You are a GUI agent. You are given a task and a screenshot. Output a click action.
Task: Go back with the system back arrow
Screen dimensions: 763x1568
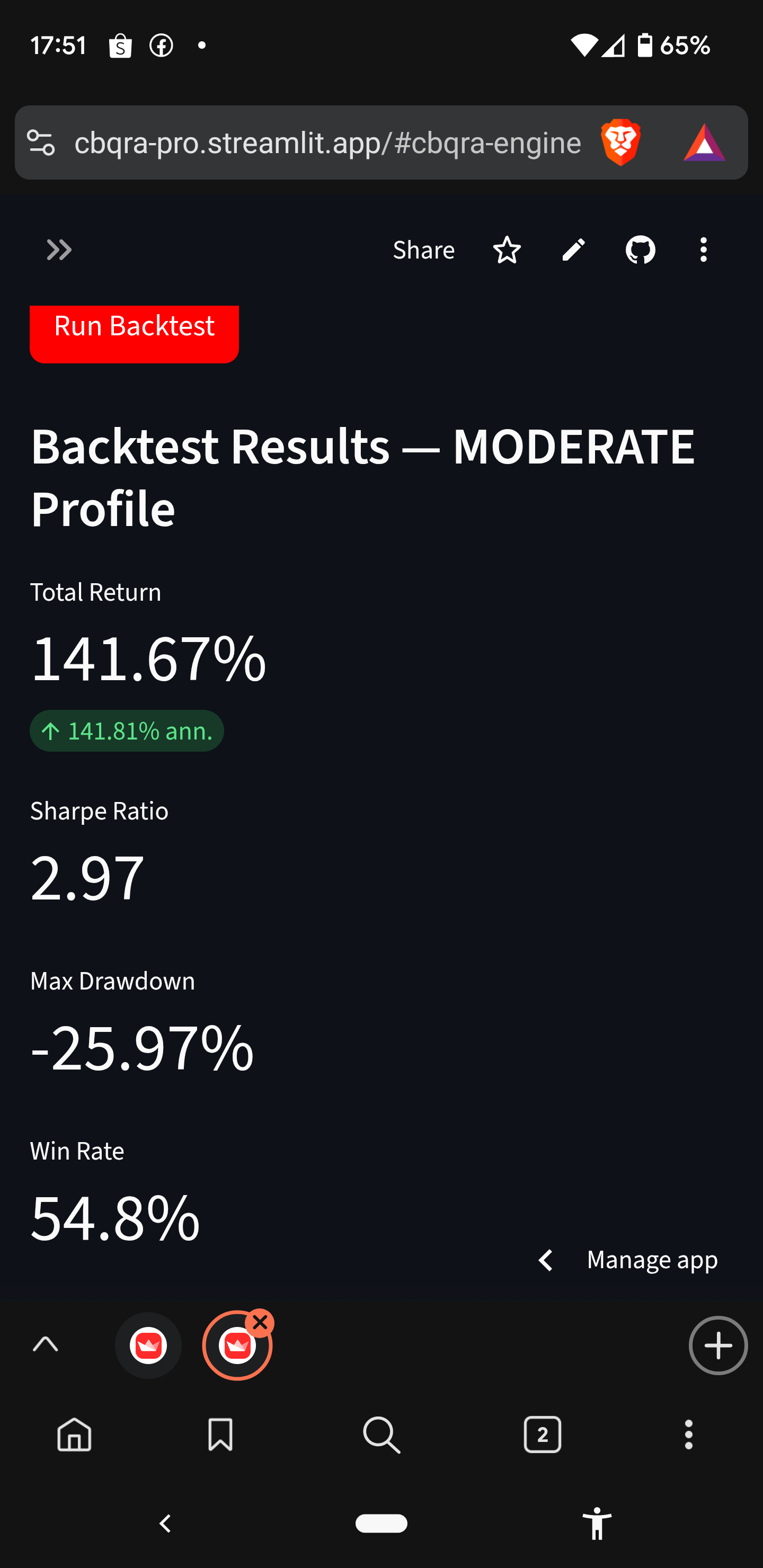[165, 1524]
